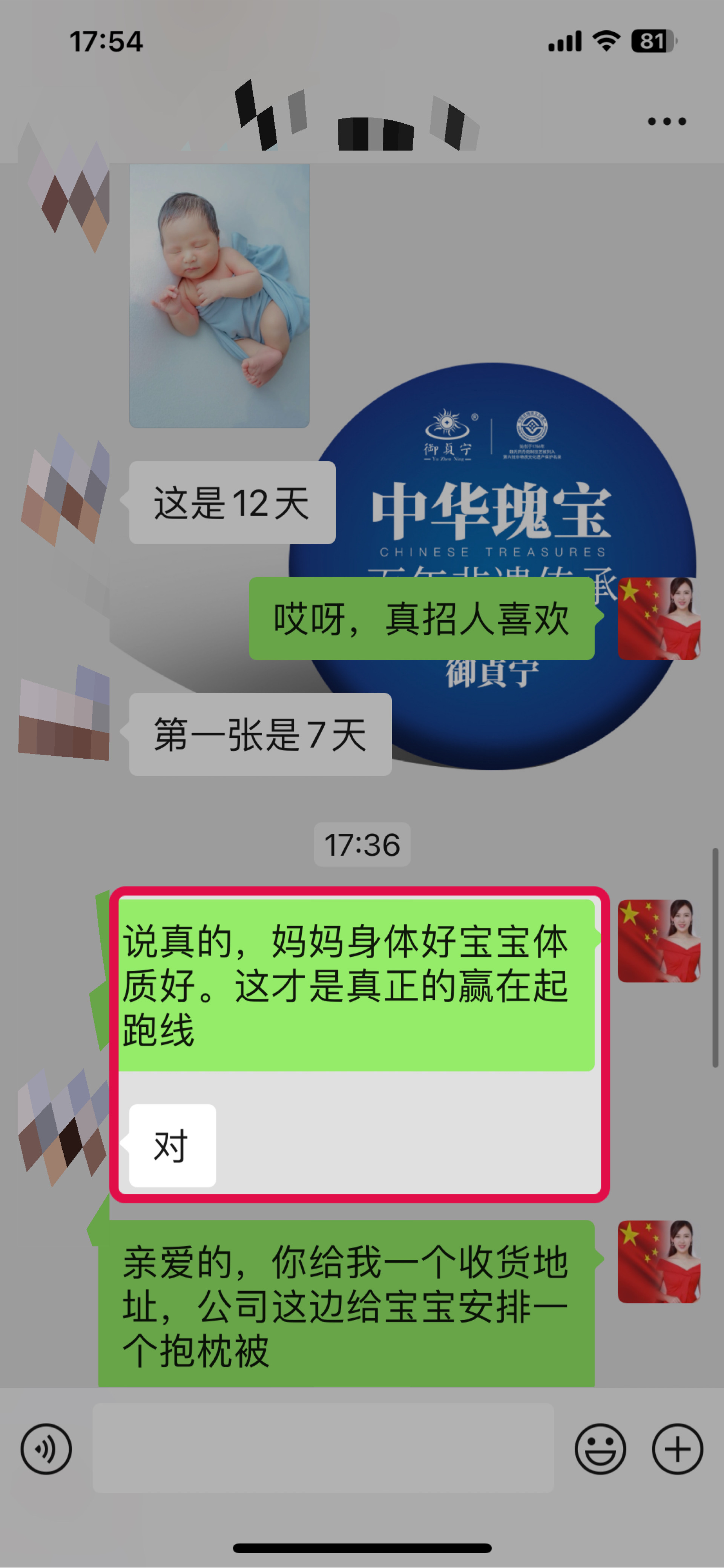This screenshot has width=724, height=1568.
Task: Open the chat's three-dot options menu
Action: (x=666, y=122)
